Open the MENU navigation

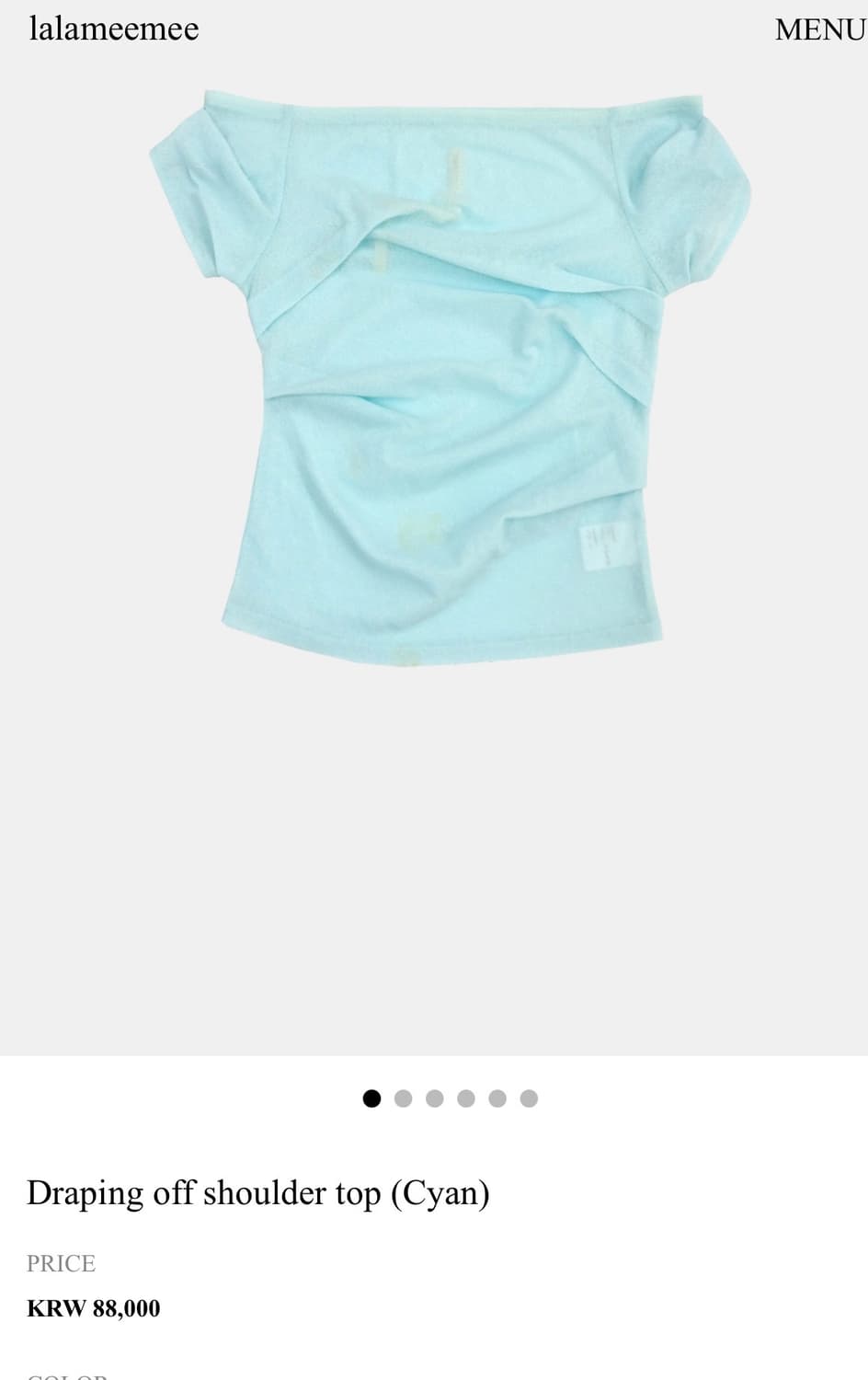[x=819, y=29]
